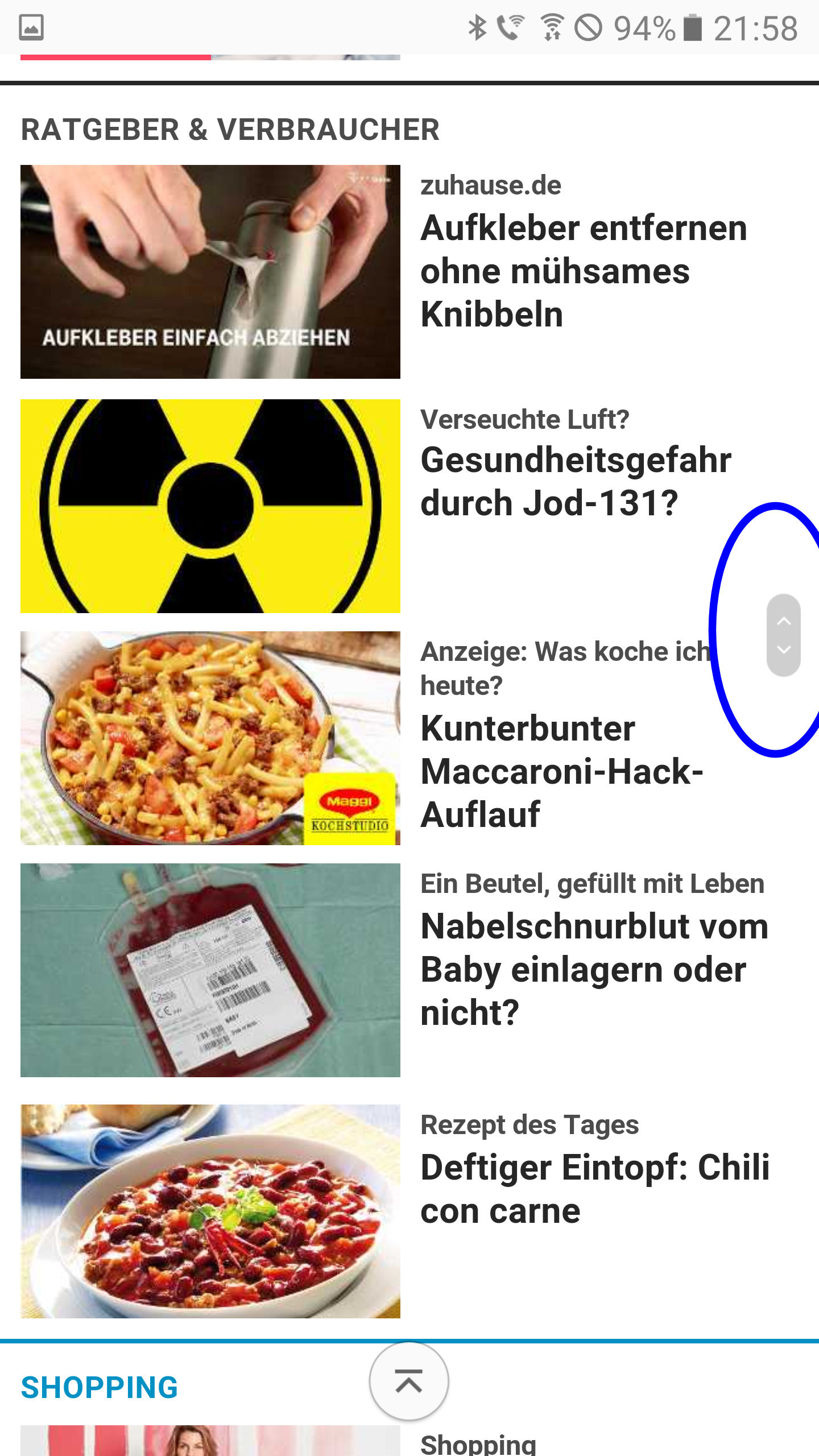Open the blood bag article image
Viewport: 819px width, 1456px height.
point(210,970)
